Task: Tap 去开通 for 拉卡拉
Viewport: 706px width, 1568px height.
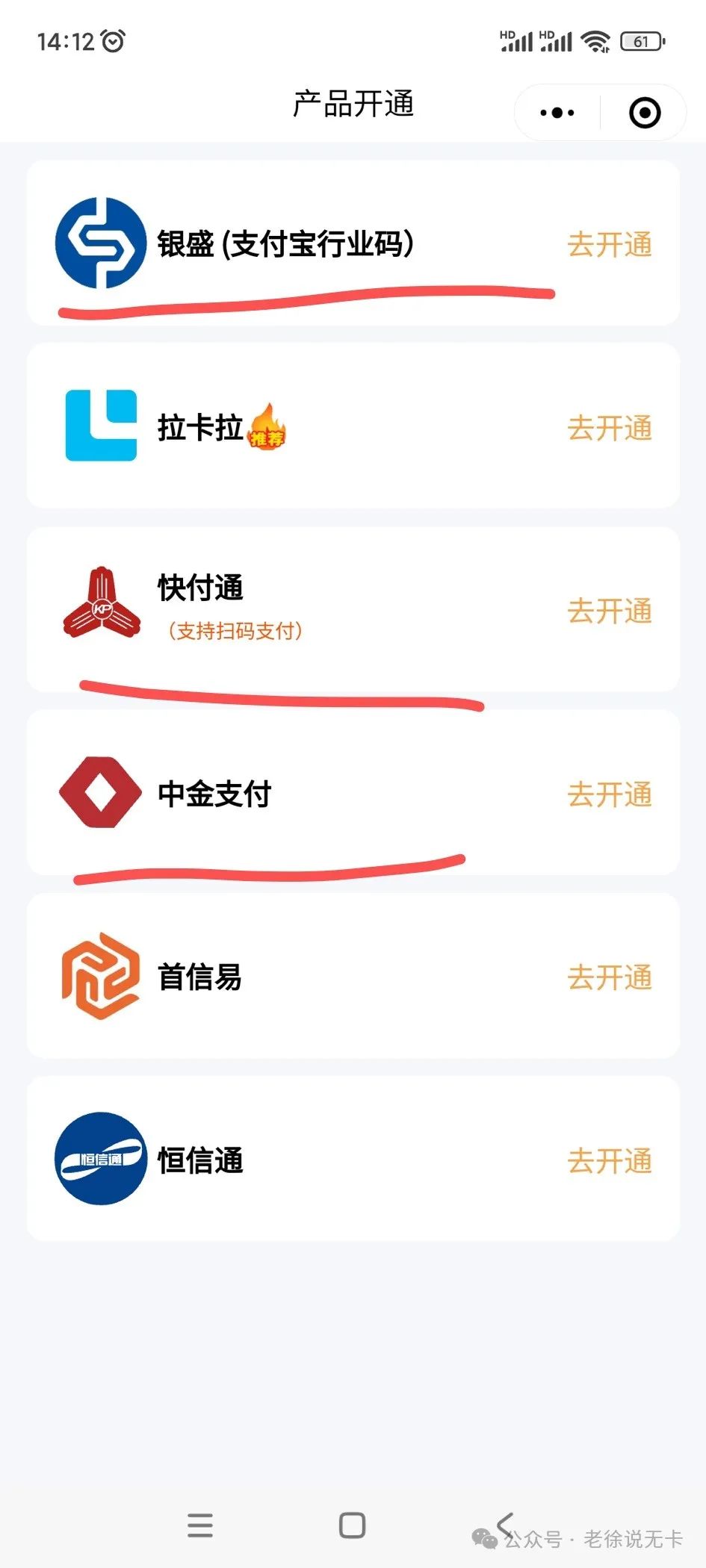Action: (x=610, y=428)
